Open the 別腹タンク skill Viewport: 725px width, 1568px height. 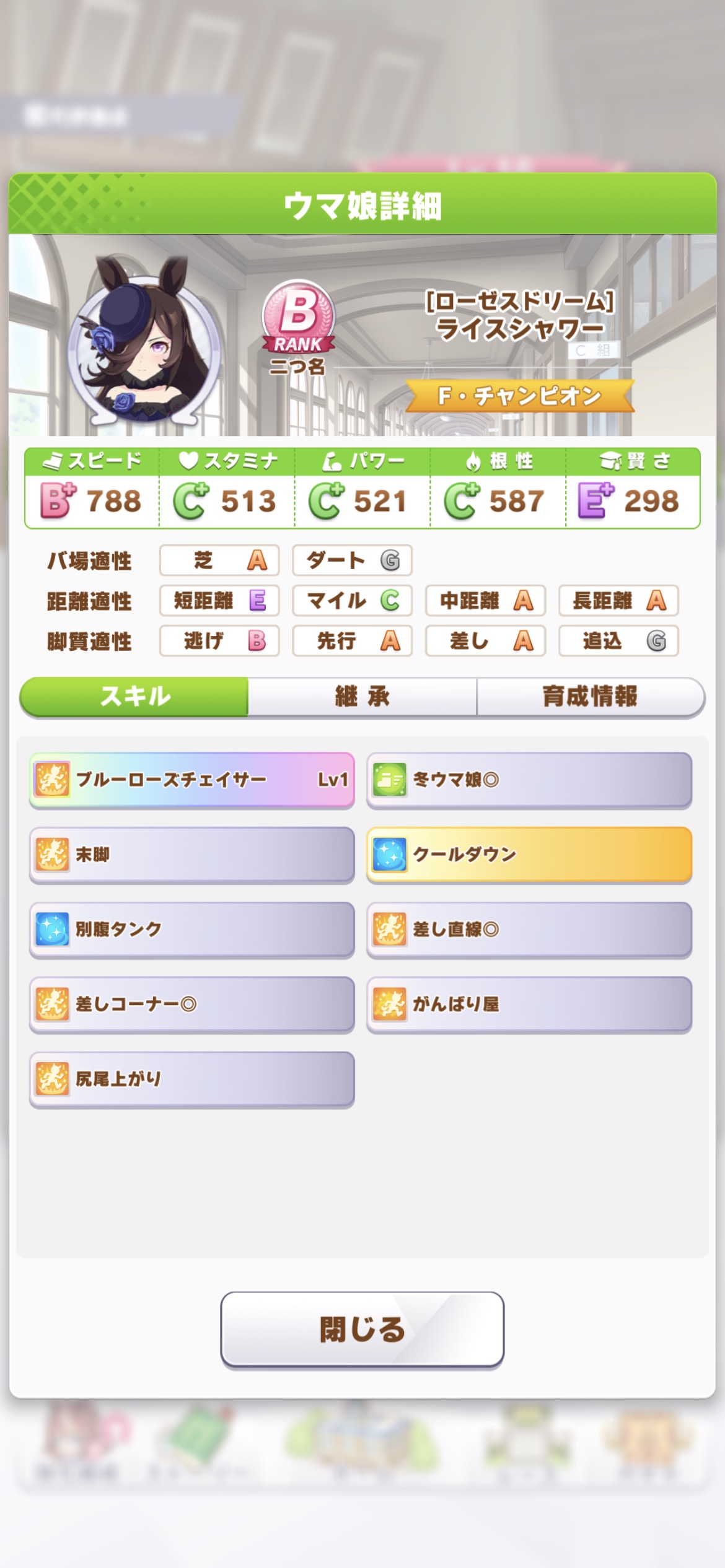click(191, 929)
